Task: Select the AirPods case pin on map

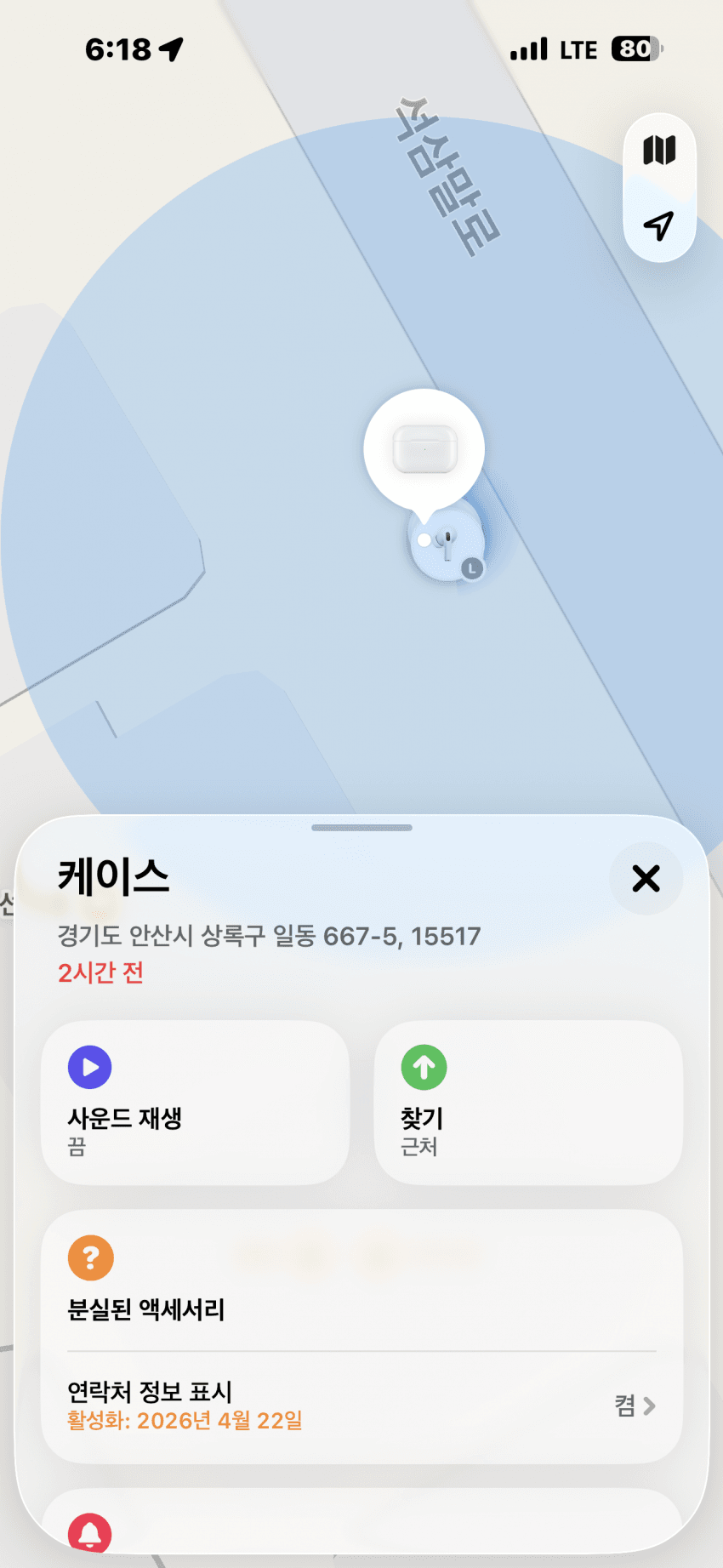Action: pyautogui.click(x=424, y=449)
